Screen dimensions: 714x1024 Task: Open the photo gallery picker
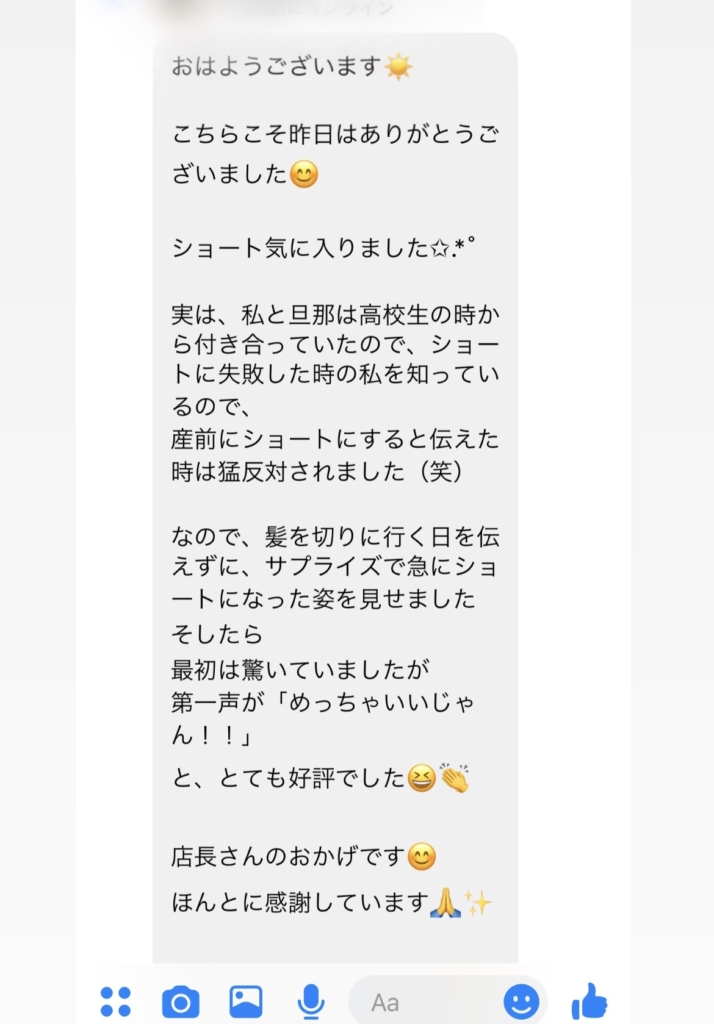coord(246,1001)
